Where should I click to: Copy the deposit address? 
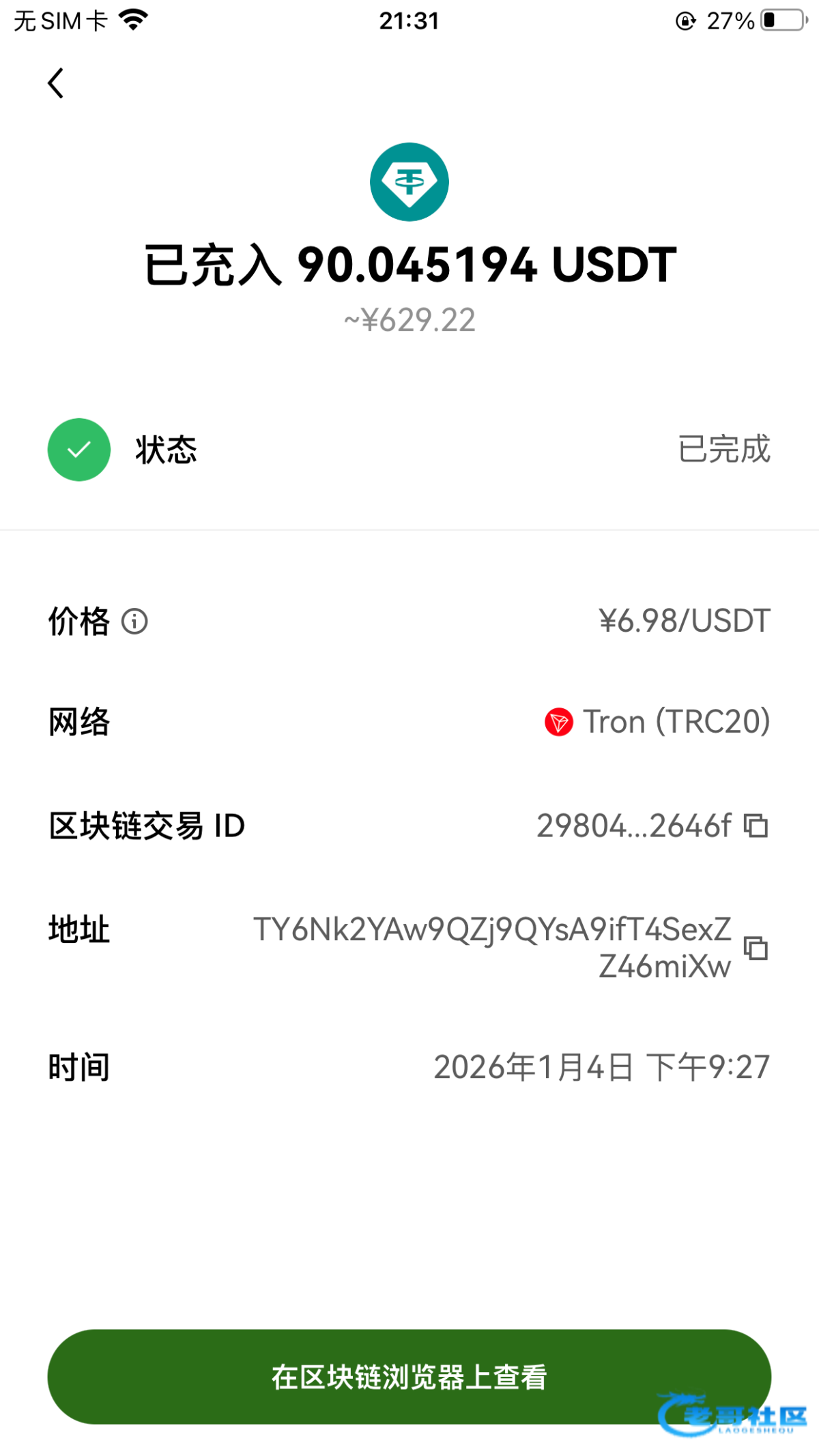(x=756, y=948)
